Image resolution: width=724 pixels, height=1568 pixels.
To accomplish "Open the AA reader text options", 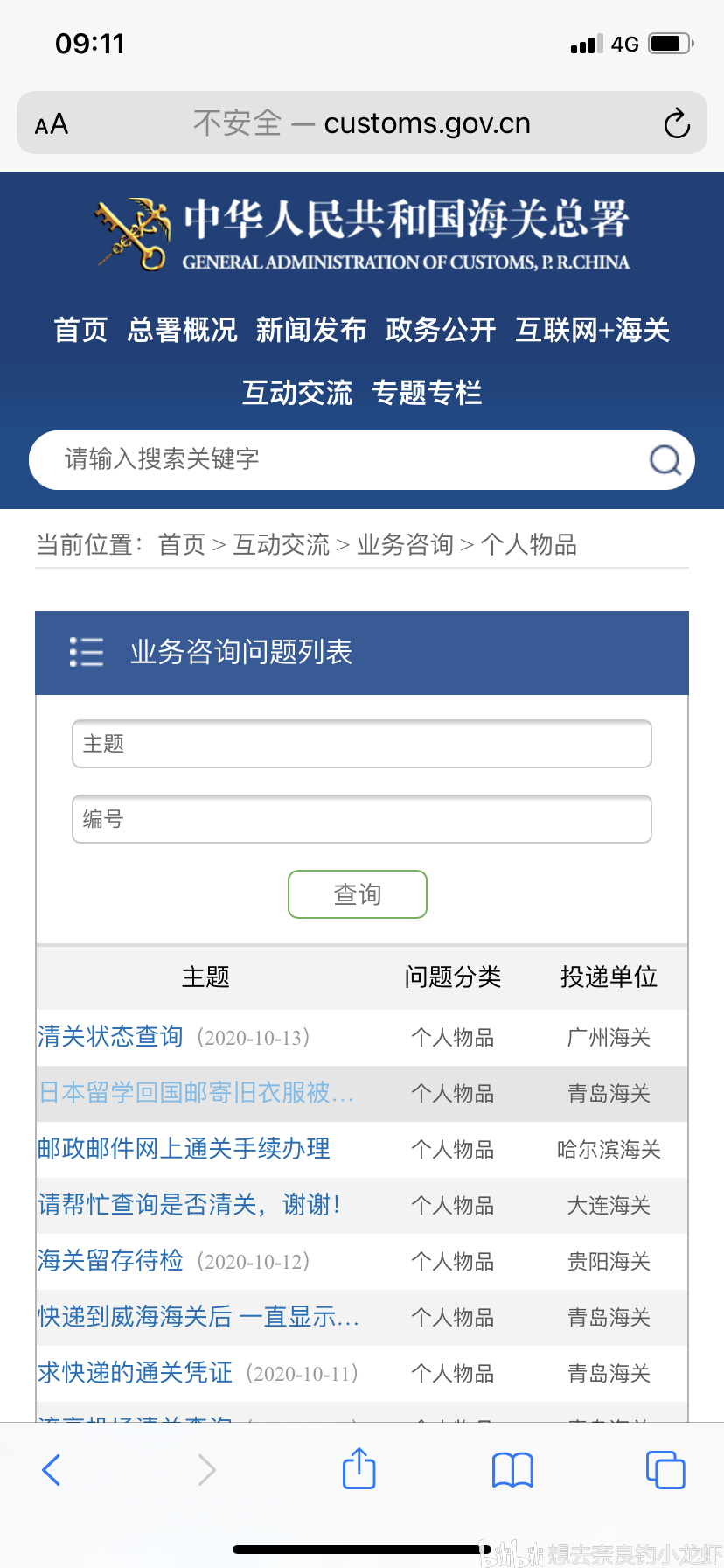I will [52, 124].
